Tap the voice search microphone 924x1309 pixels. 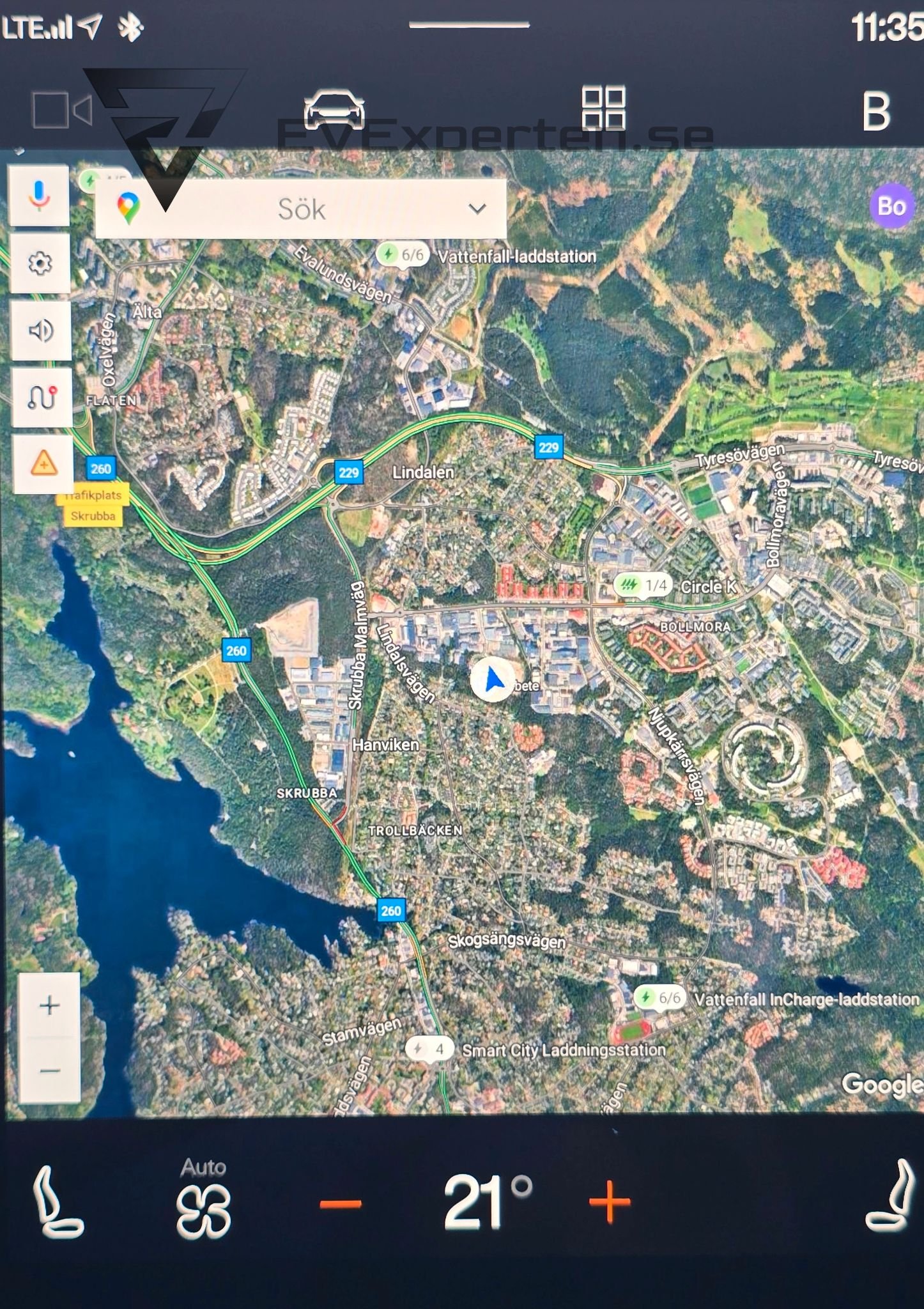click(40, 196)
